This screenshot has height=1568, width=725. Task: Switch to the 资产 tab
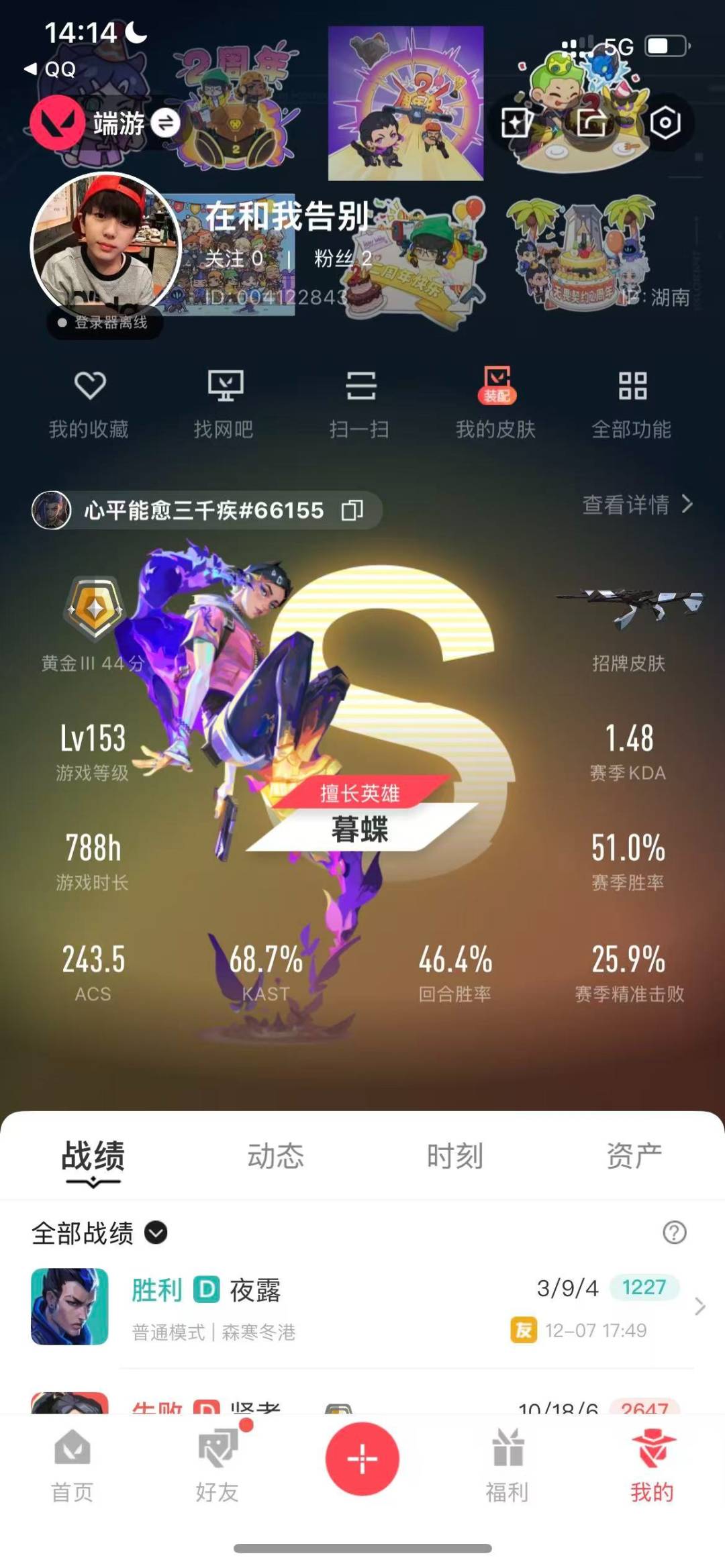[634, 1156]
